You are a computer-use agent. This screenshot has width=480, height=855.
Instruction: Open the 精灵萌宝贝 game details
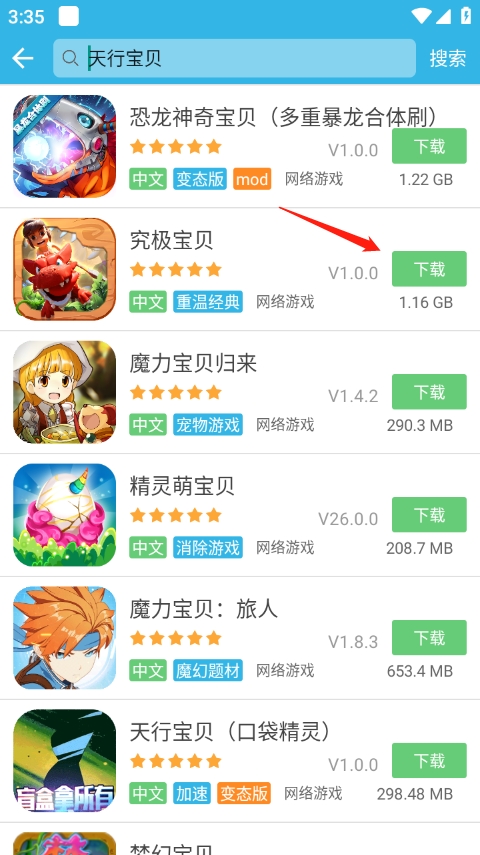(x=240, y=515)
